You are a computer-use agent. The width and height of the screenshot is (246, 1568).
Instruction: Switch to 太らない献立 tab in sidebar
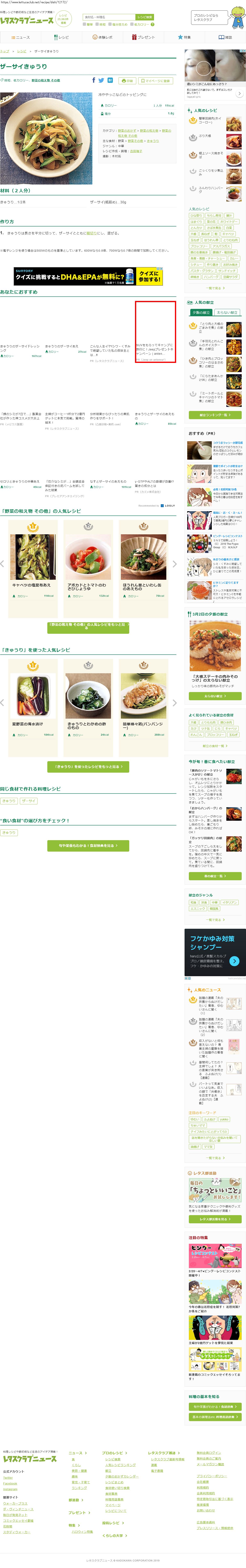click(x=227, y=312)
